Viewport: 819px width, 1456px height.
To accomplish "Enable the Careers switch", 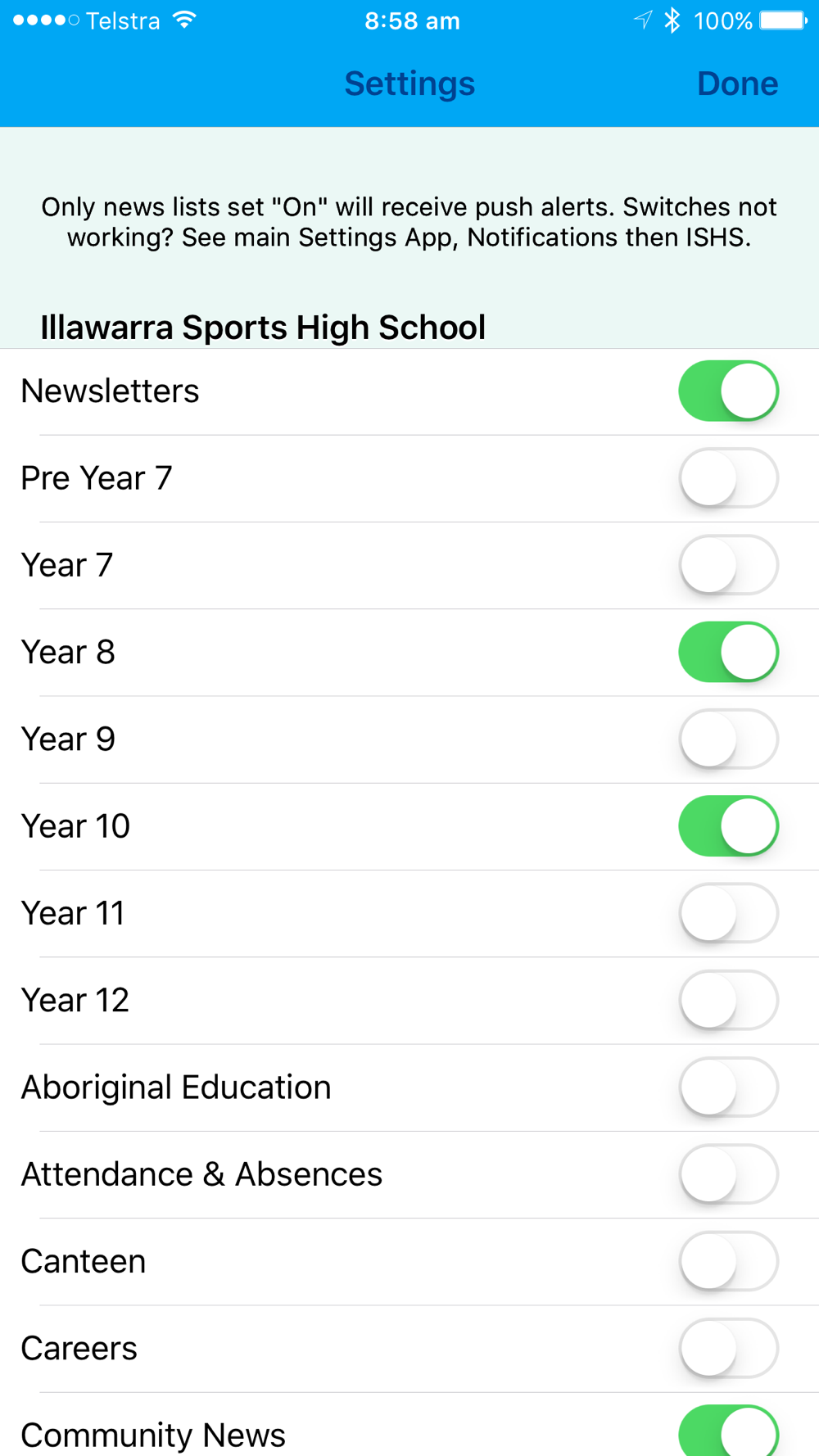I will pos(728,1348).
